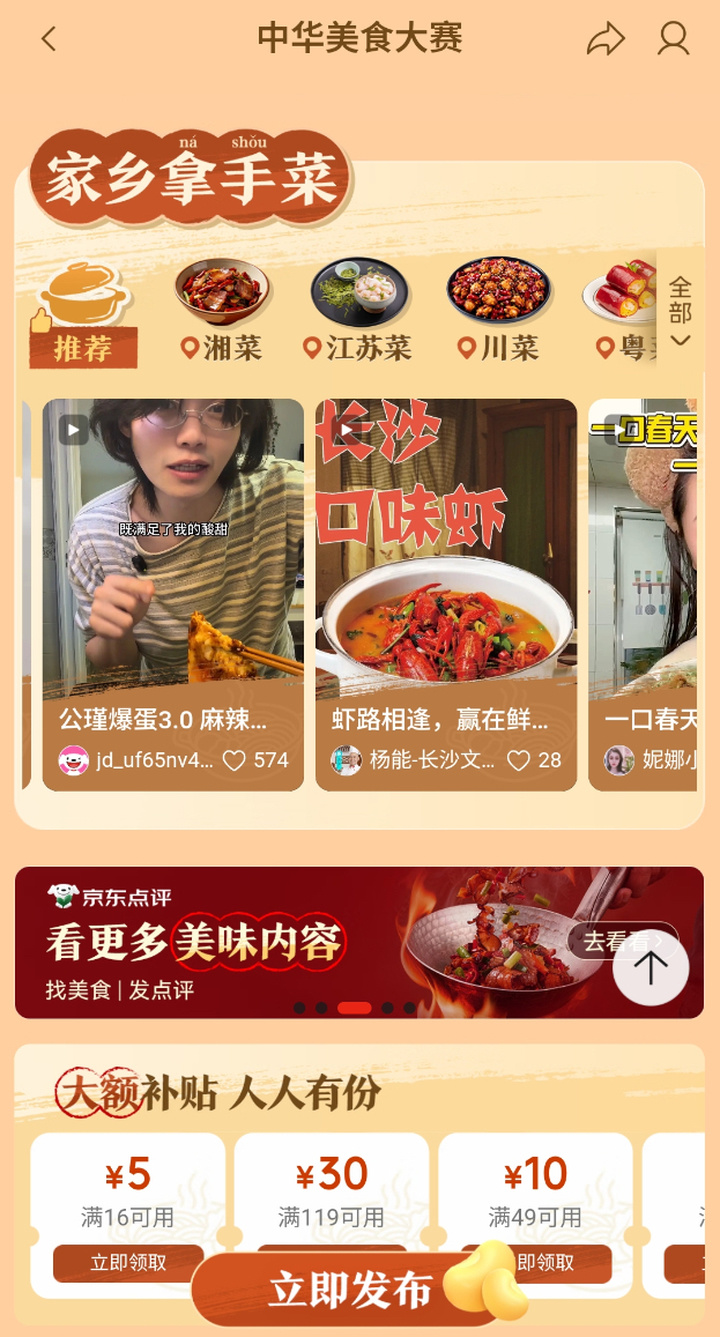Expand the 全部 cuisine list
The image size is (720, 1337).
680,312
